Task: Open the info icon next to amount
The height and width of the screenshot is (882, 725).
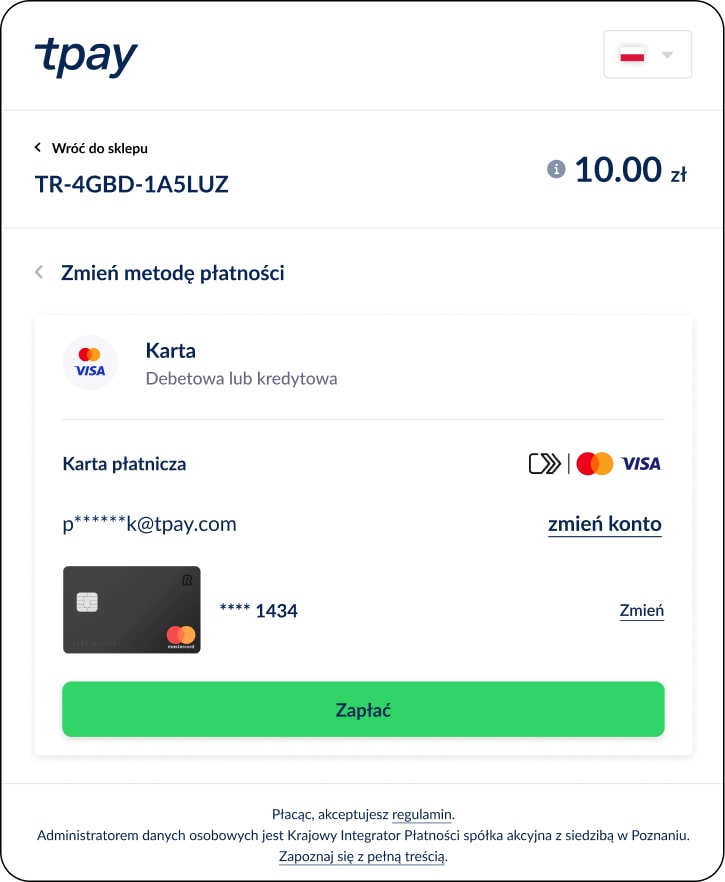Action: [556, 170]
